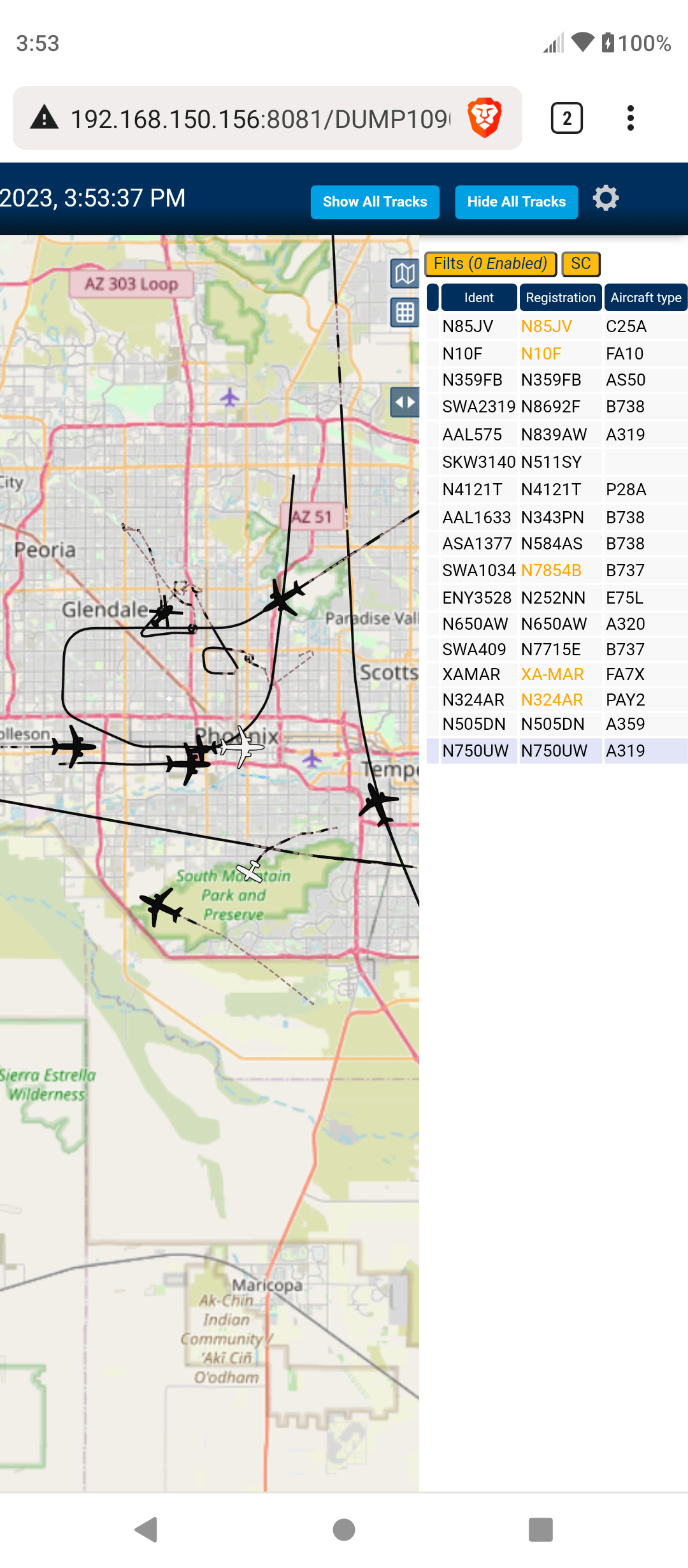Open the Filts (0 Enabled) filter panel
The image size is (688, 1568).
tap(491, 264)
